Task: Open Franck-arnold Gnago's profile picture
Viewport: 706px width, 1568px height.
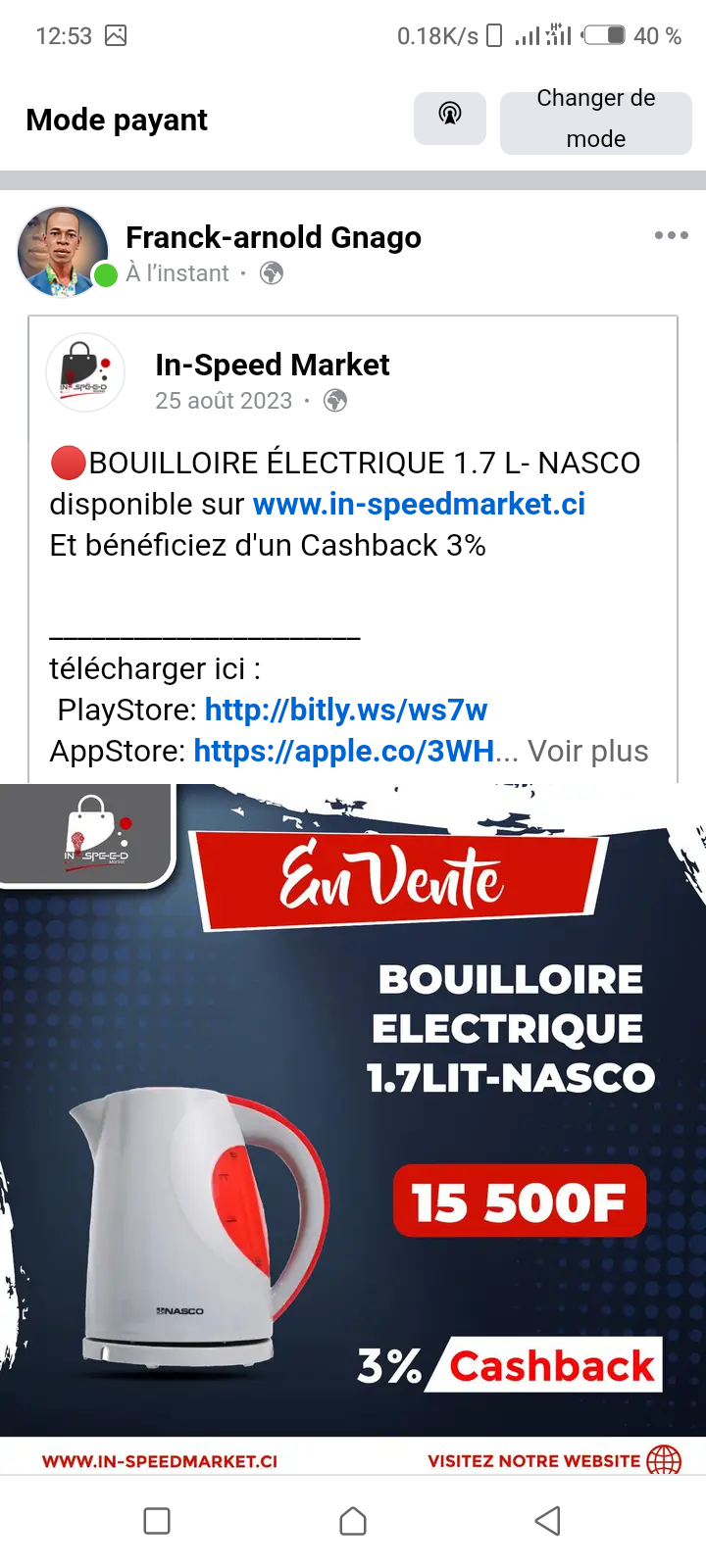Action: (63, 251)
